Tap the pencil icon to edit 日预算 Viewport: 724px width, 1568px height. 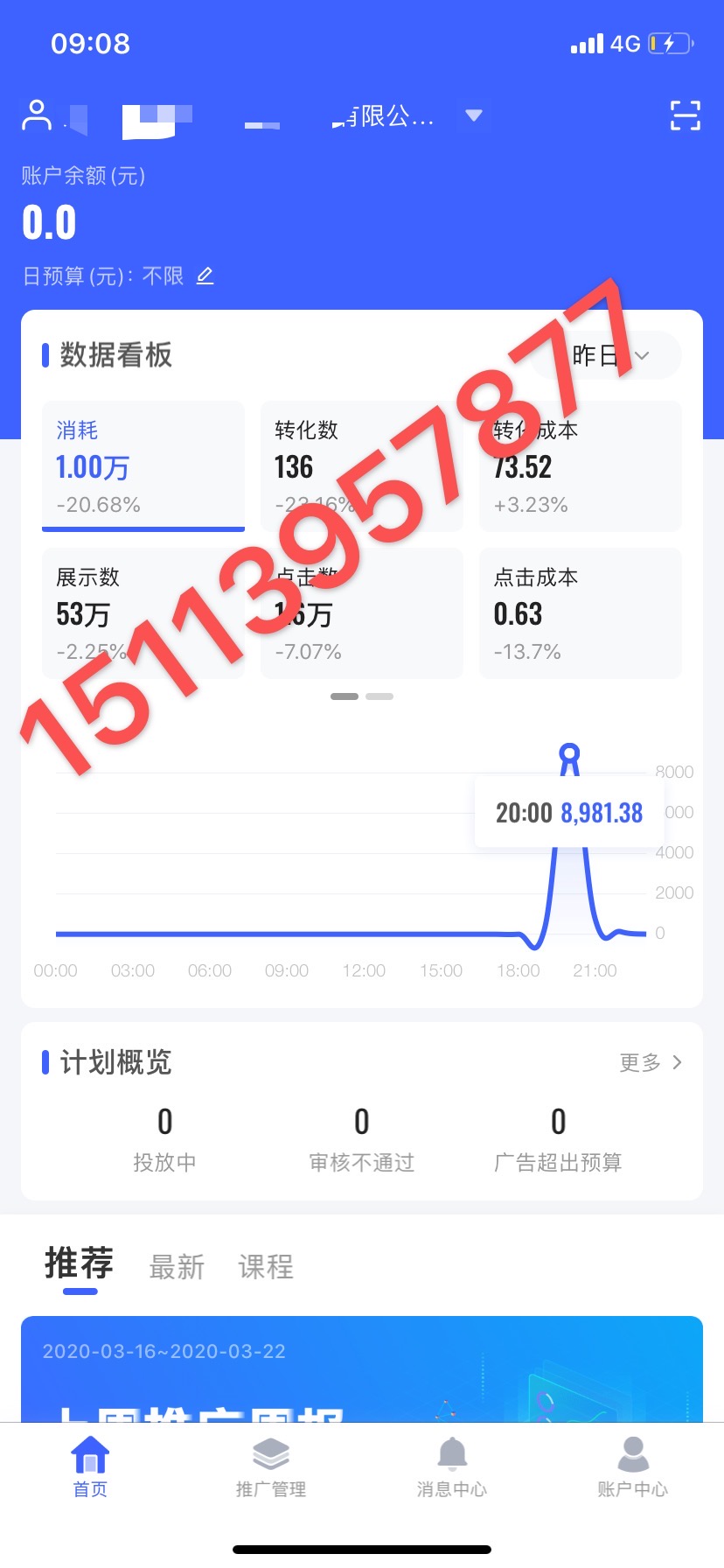point(205,276)
